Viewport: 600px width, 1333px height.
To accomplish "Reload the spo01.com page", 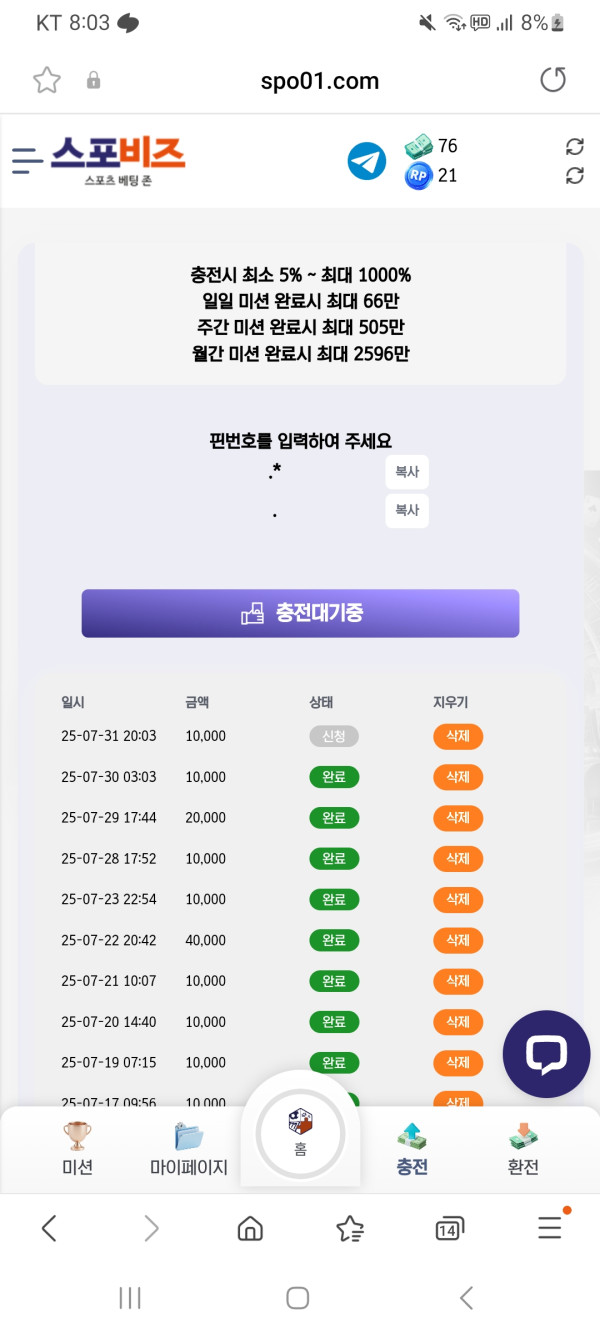I will point(553,80).
